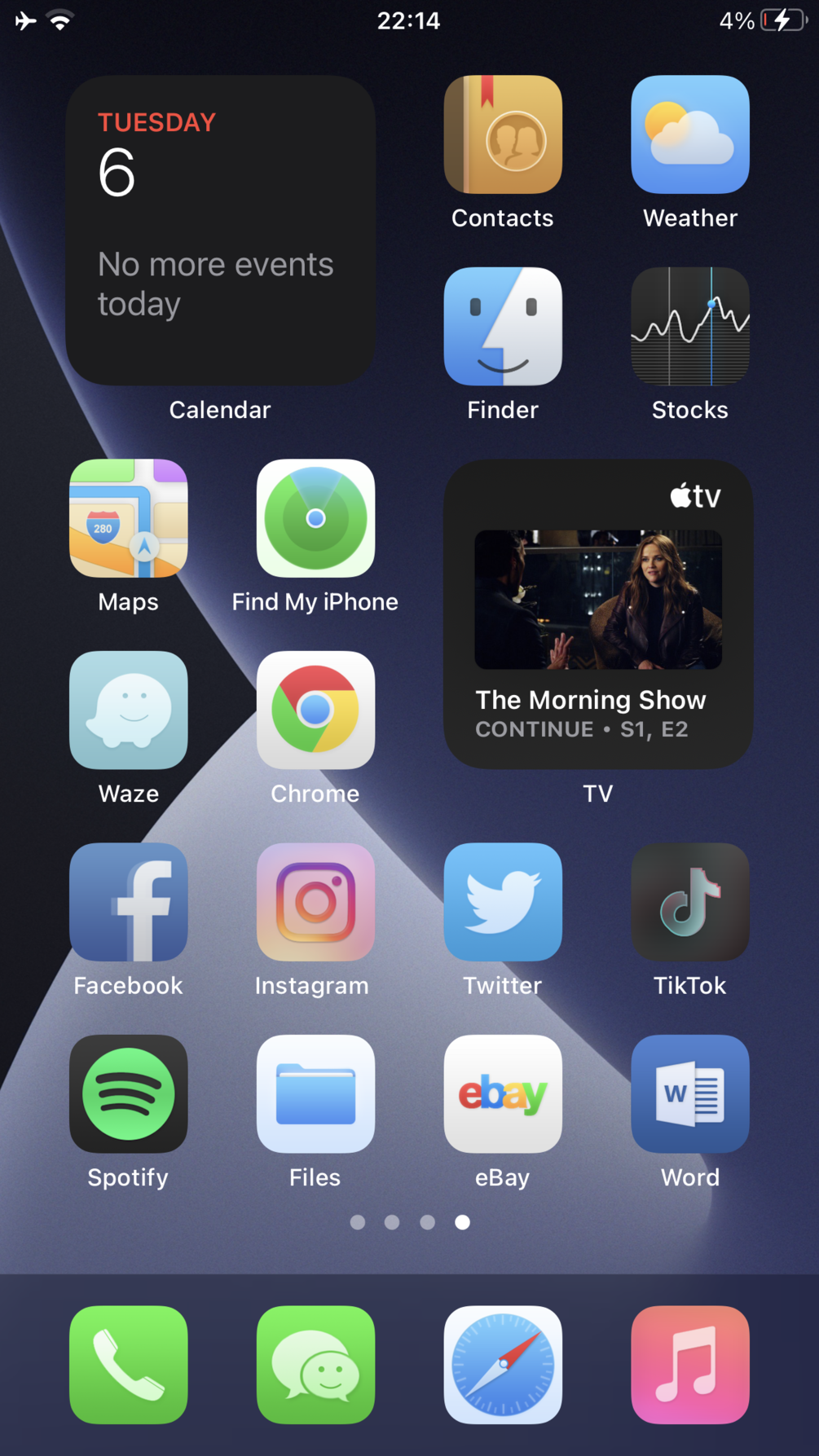
Task: Launch Chrome browser
Action: [315, 710]
